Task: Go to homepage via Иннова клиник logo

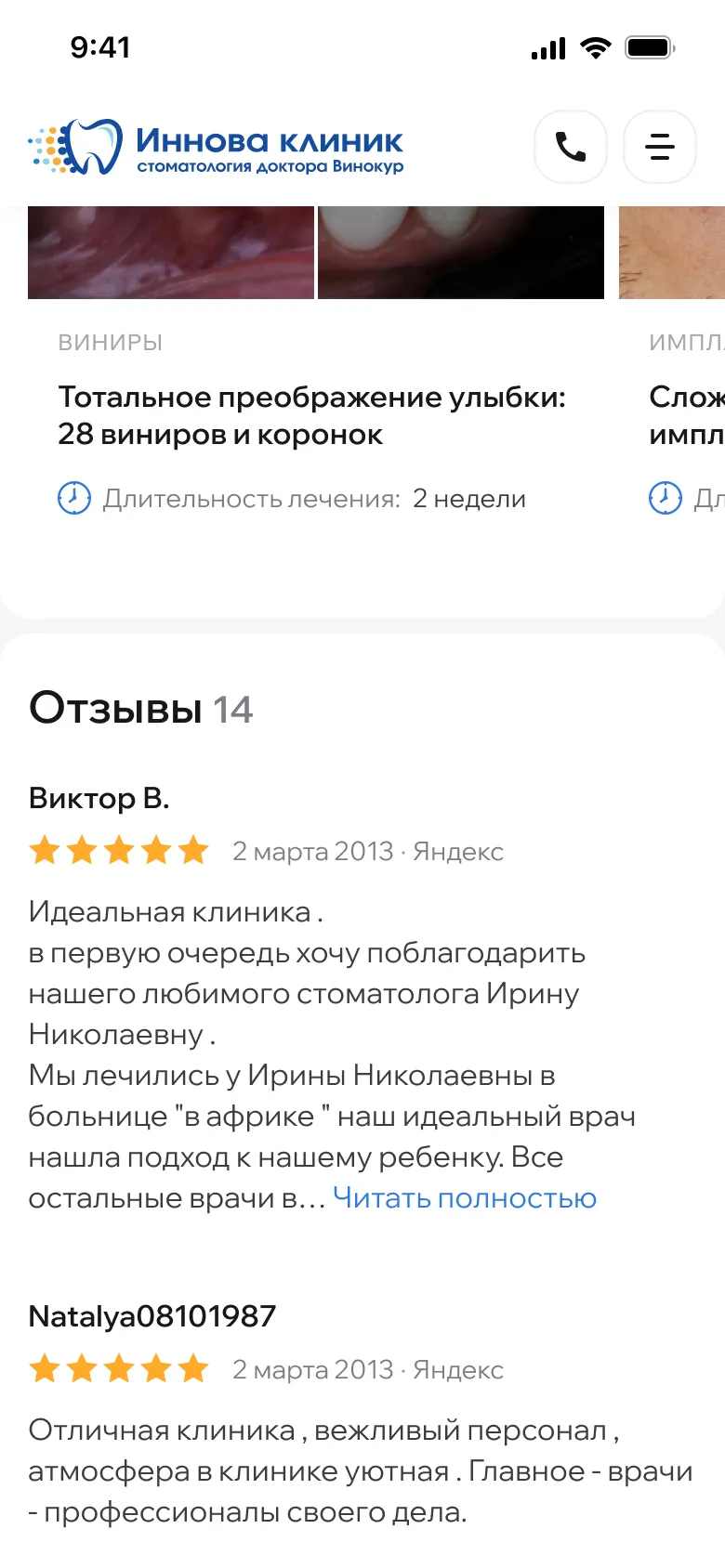Action: [x=216, y=148]
